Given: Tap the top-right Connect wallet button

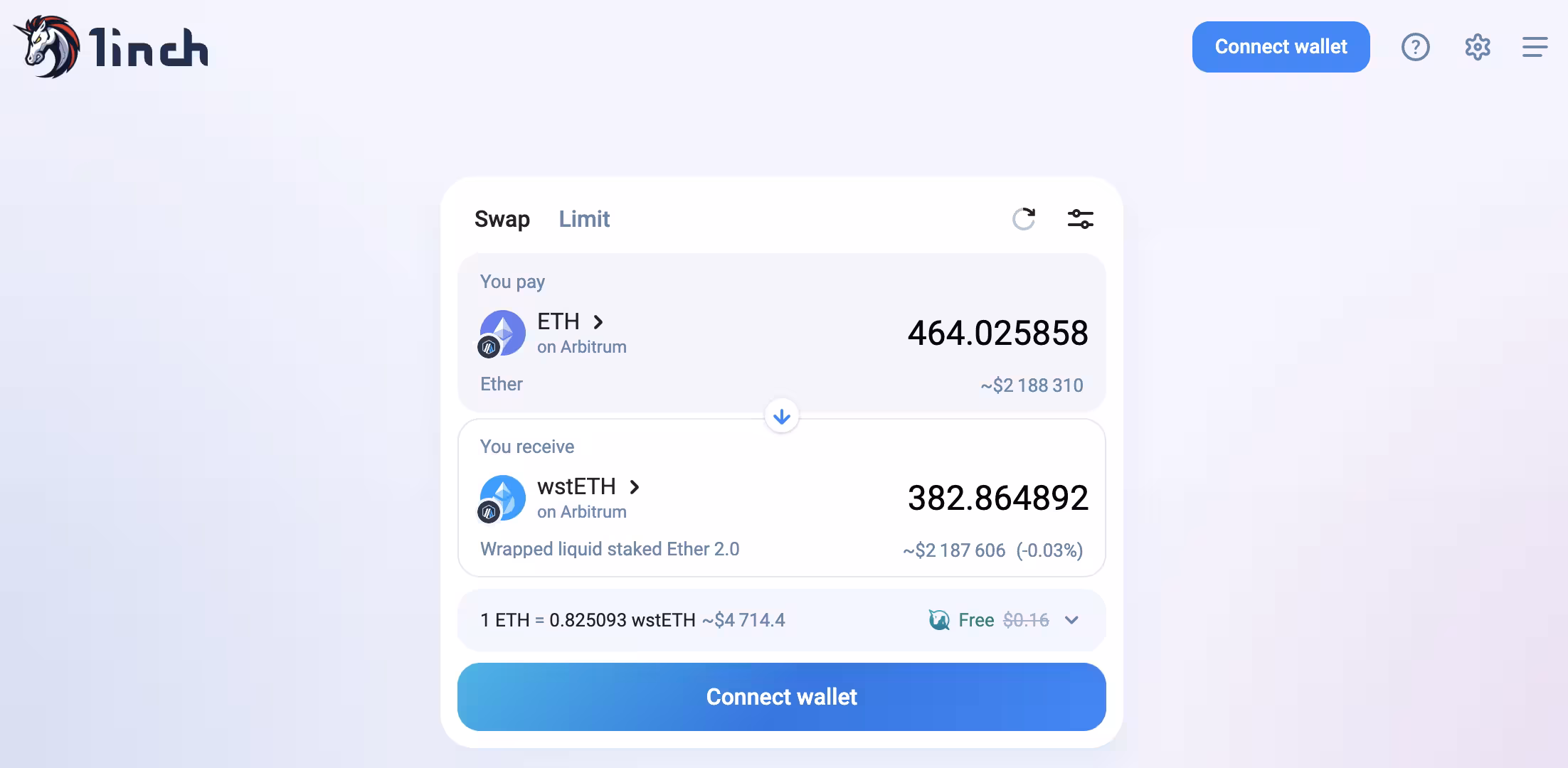Looking at the screenshot, I should coord(1281,47).
